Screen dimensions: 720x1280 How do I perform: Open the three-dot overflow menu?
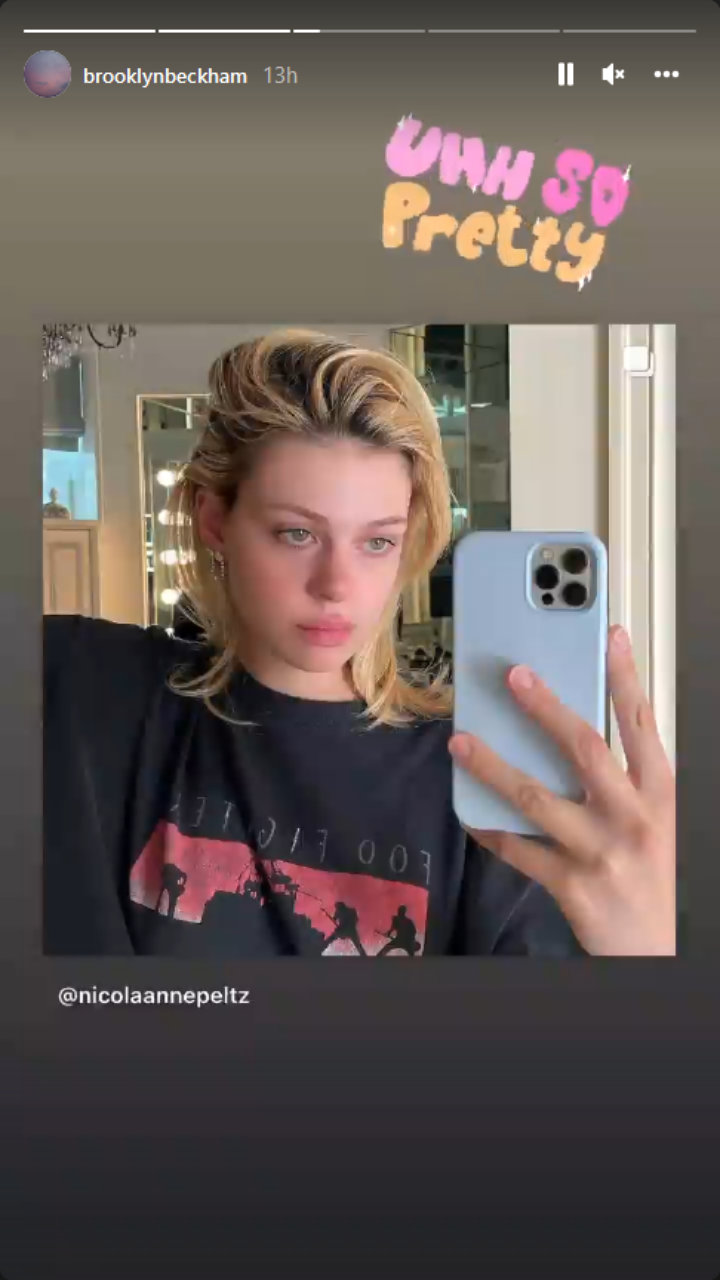[x=667, y=74]
